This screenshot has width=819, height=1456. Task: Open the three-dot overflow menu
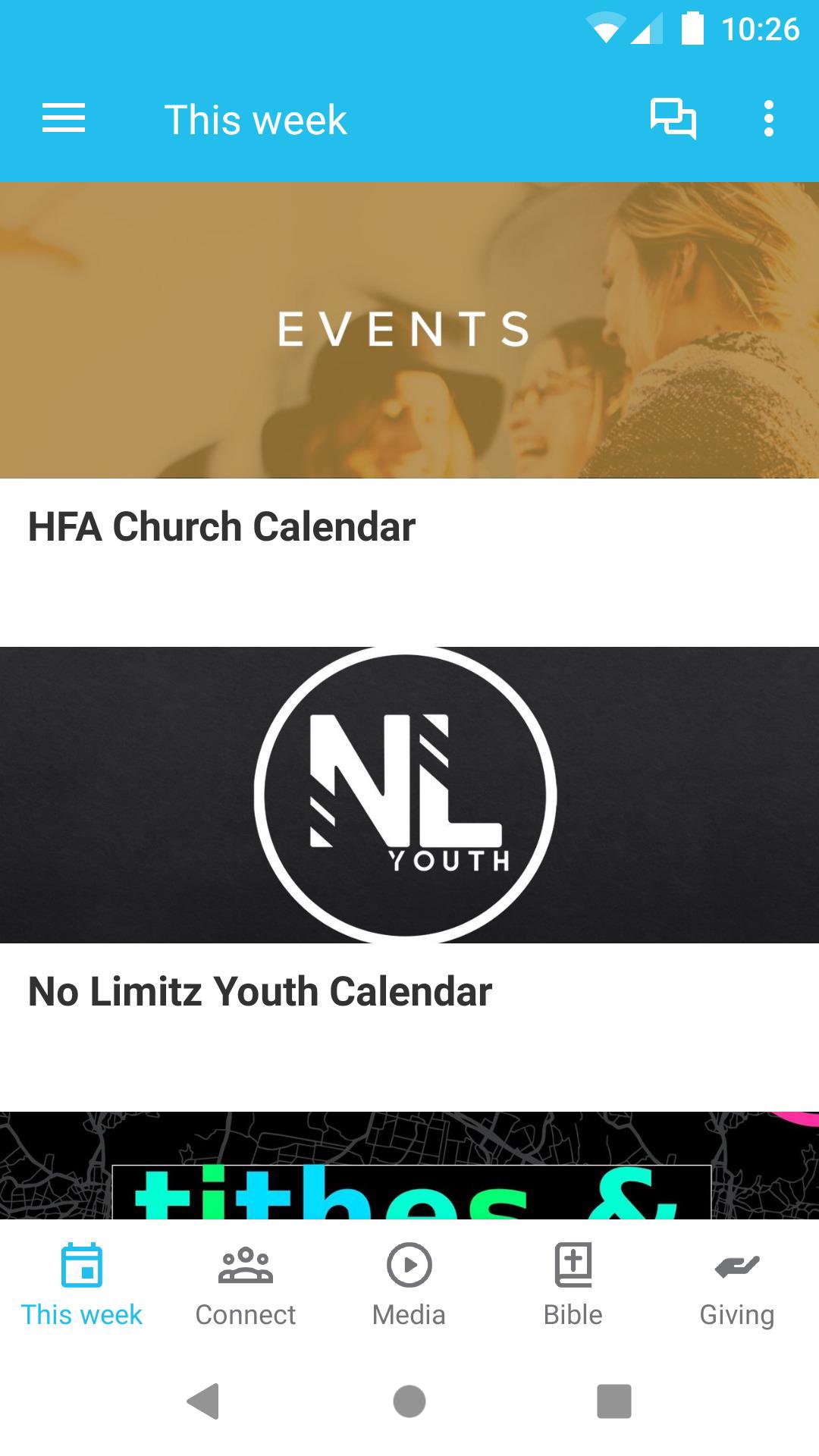pos(768,118)
